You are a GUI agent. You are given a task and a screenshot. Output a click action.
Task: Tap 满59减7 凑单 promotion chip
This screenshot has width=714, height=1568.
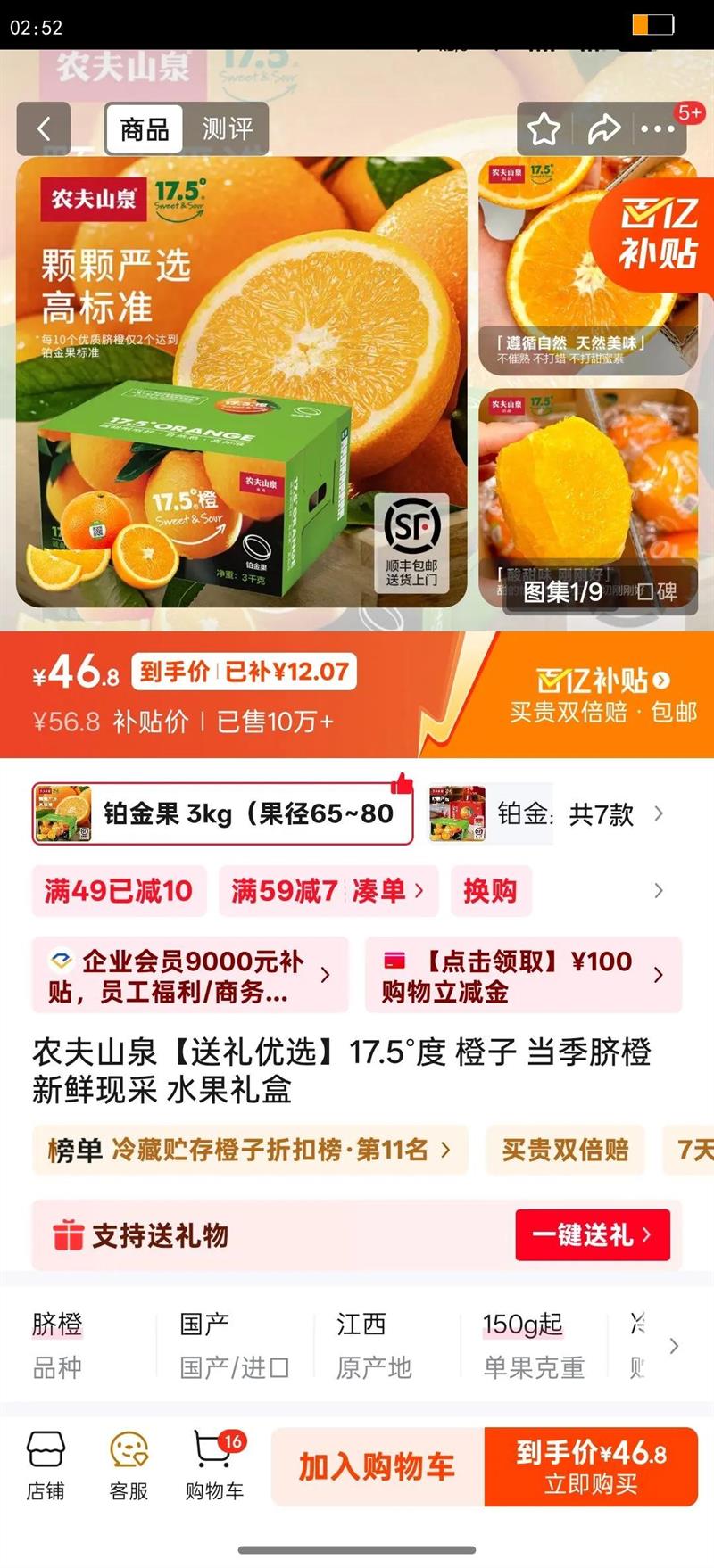328,890
